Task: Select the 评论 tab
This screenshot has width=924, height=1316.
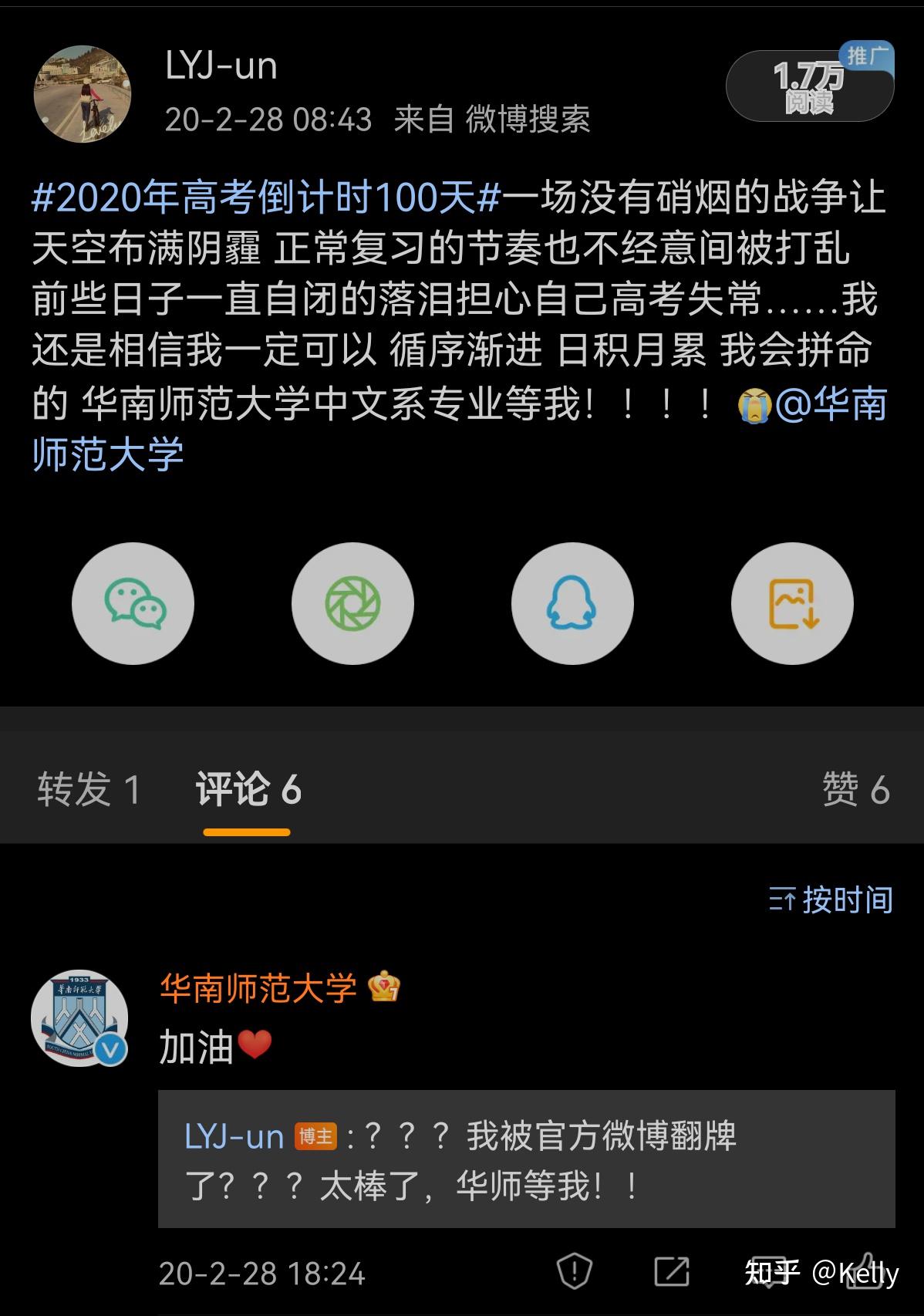Action: click(x=248, y=789)
